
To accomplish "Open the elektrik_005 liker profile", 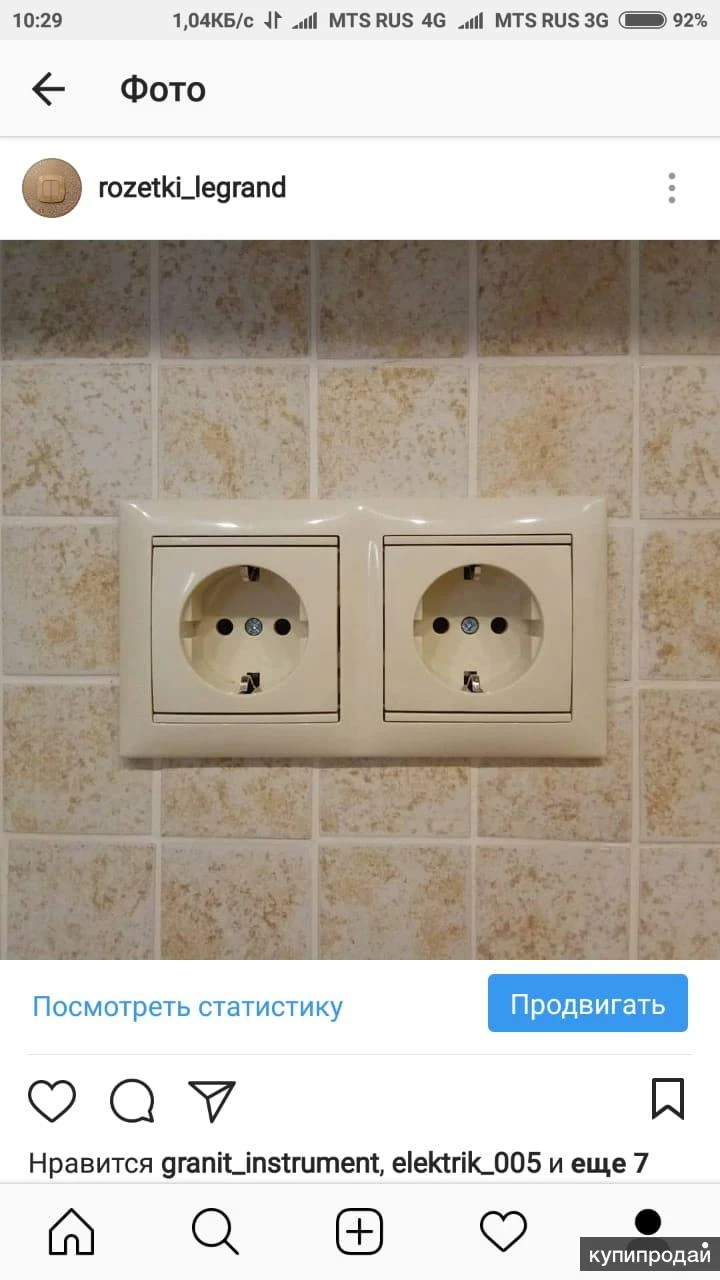I will point(466,1163).
